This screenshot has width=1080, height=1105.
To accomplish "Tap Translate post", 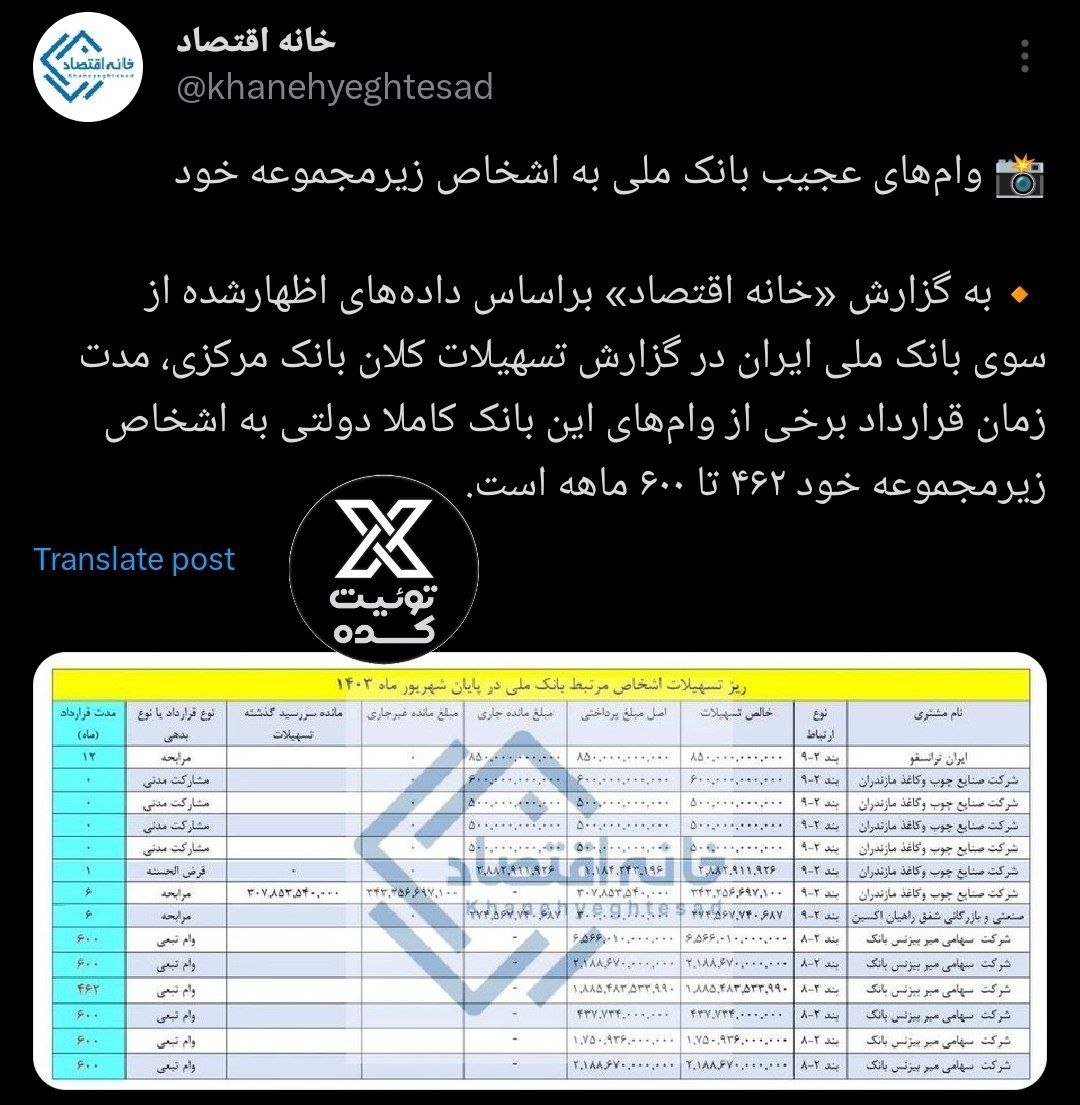I will [x=134, y=559].
